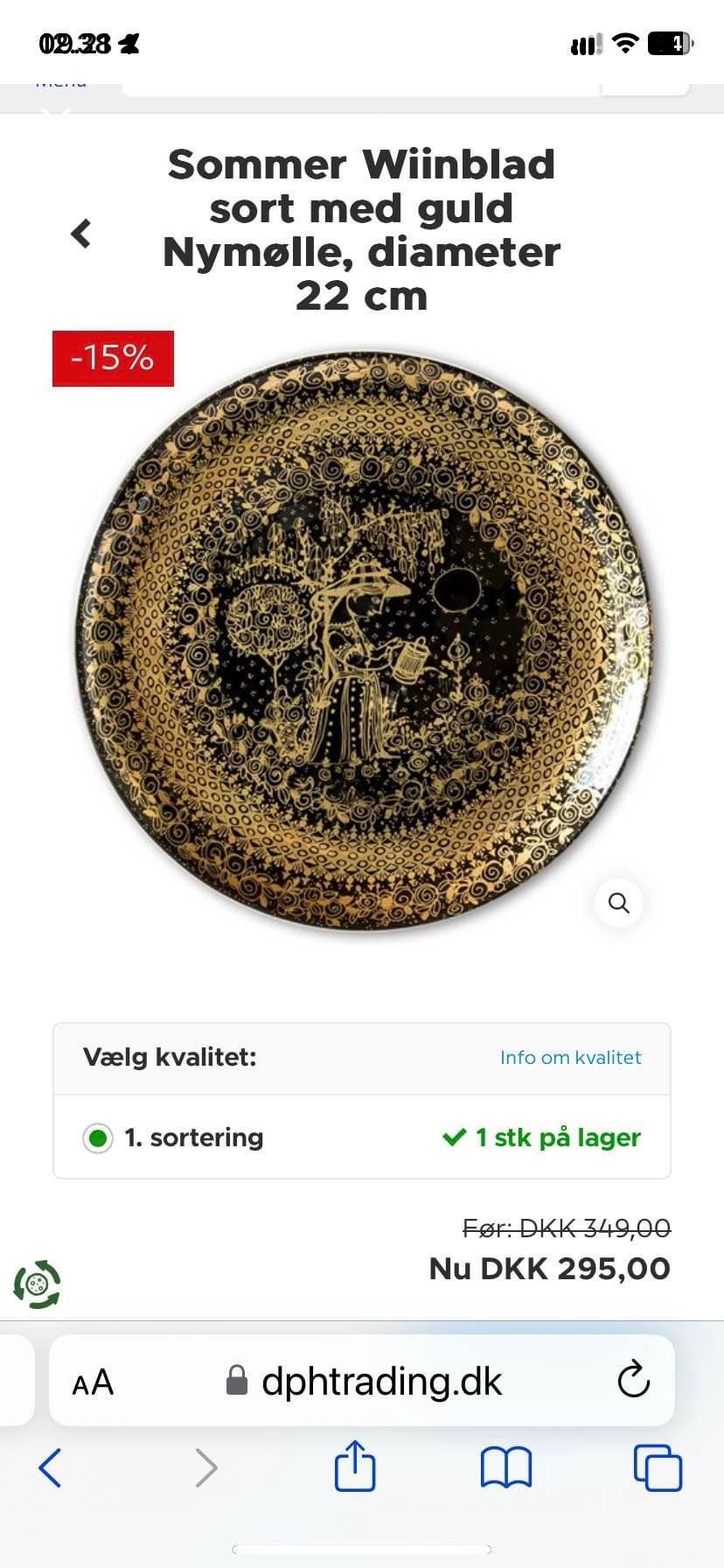
Task: Tap the share icon in Safari toolbar
Action: pyautogui.click(x=353, y=1468)
